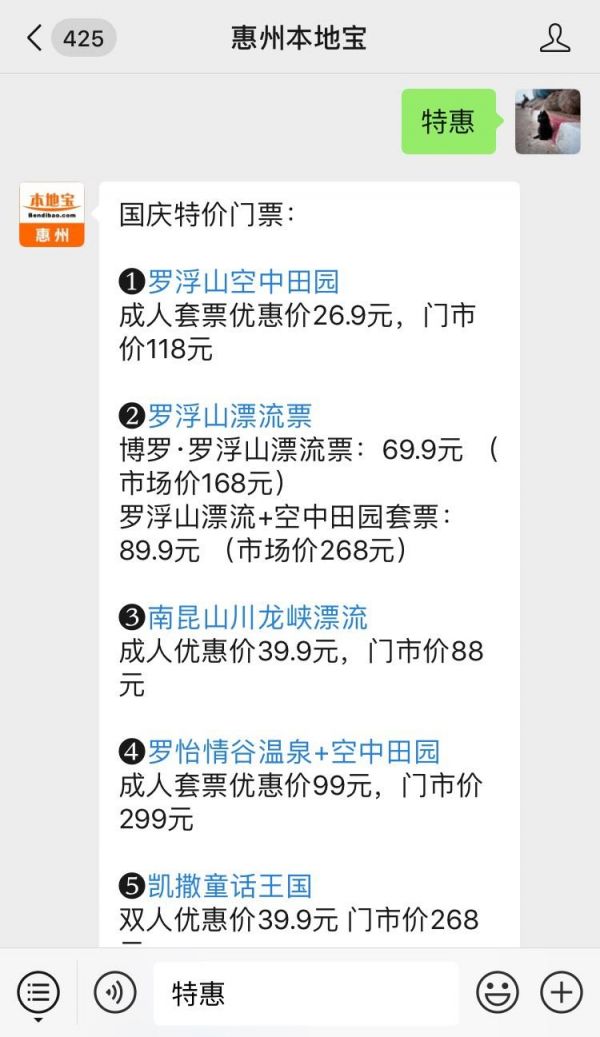Image resolution: width=600 pixels, height=1037 pixels.
Task: Focus the message text field
Action: 305,993
